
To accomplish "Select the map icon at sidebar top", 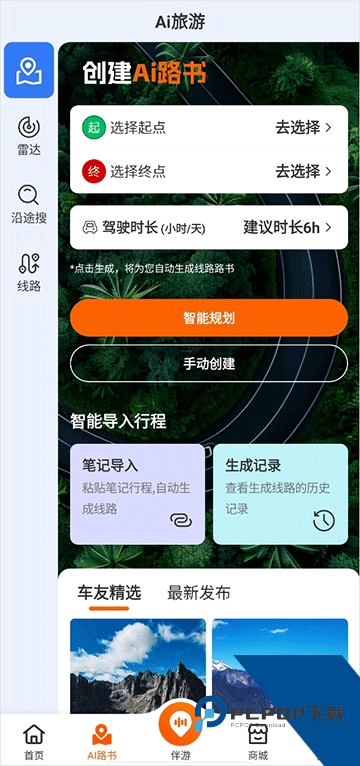I will click(29, 70).
